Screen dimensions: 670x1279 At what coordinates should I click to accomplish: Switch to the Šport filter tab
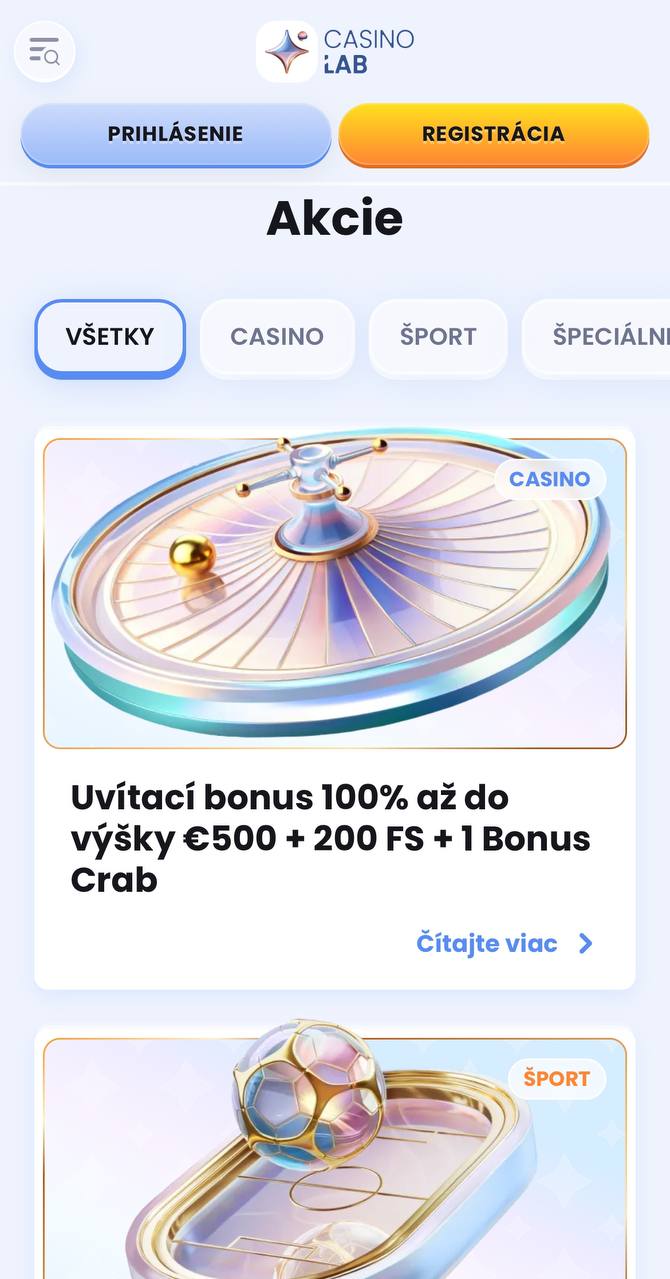click(x=438, y=337)
